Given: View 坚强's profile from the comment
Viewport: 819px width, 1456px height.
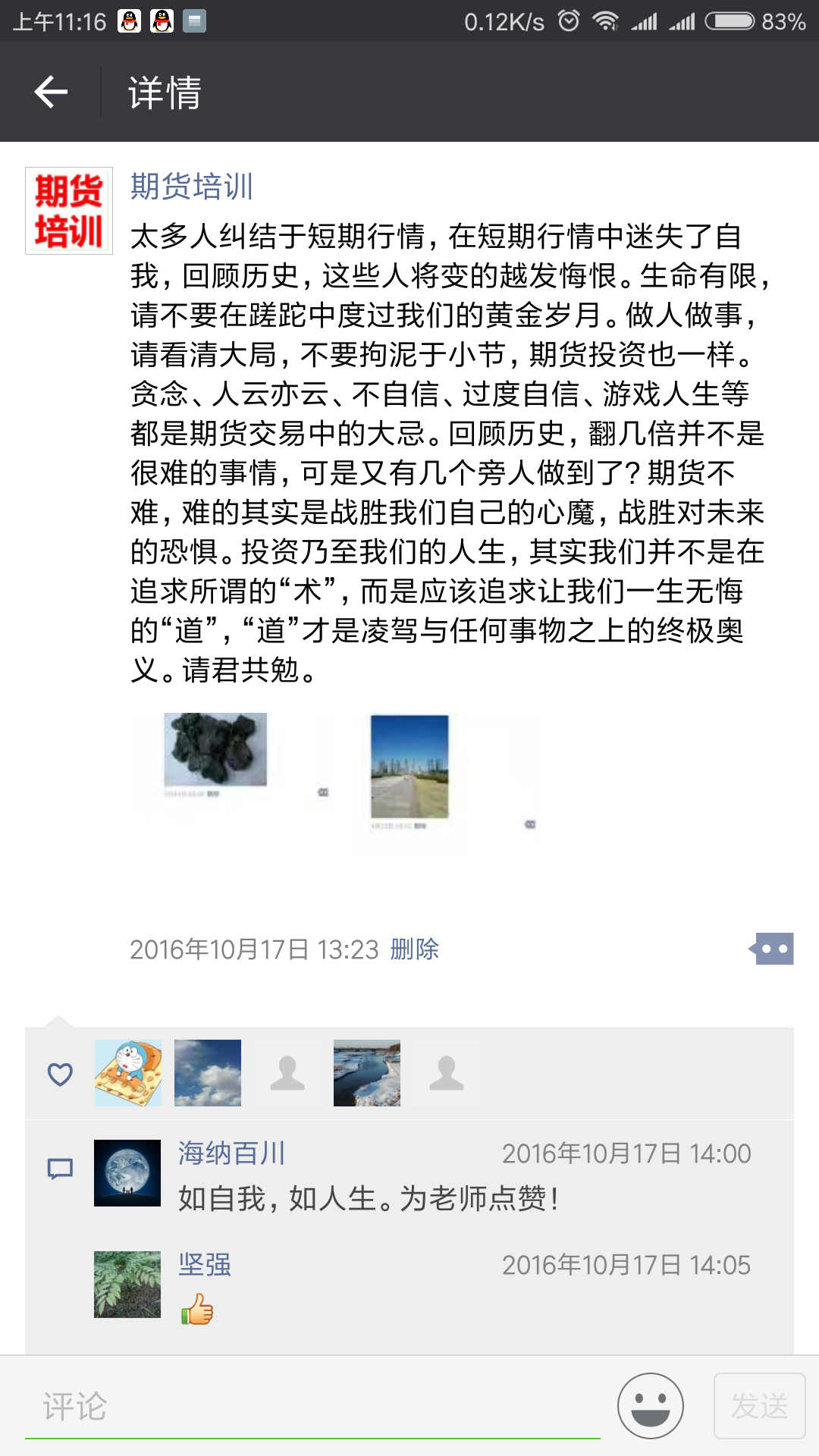Looking at the screenshot, I should tap(205, 1265).
